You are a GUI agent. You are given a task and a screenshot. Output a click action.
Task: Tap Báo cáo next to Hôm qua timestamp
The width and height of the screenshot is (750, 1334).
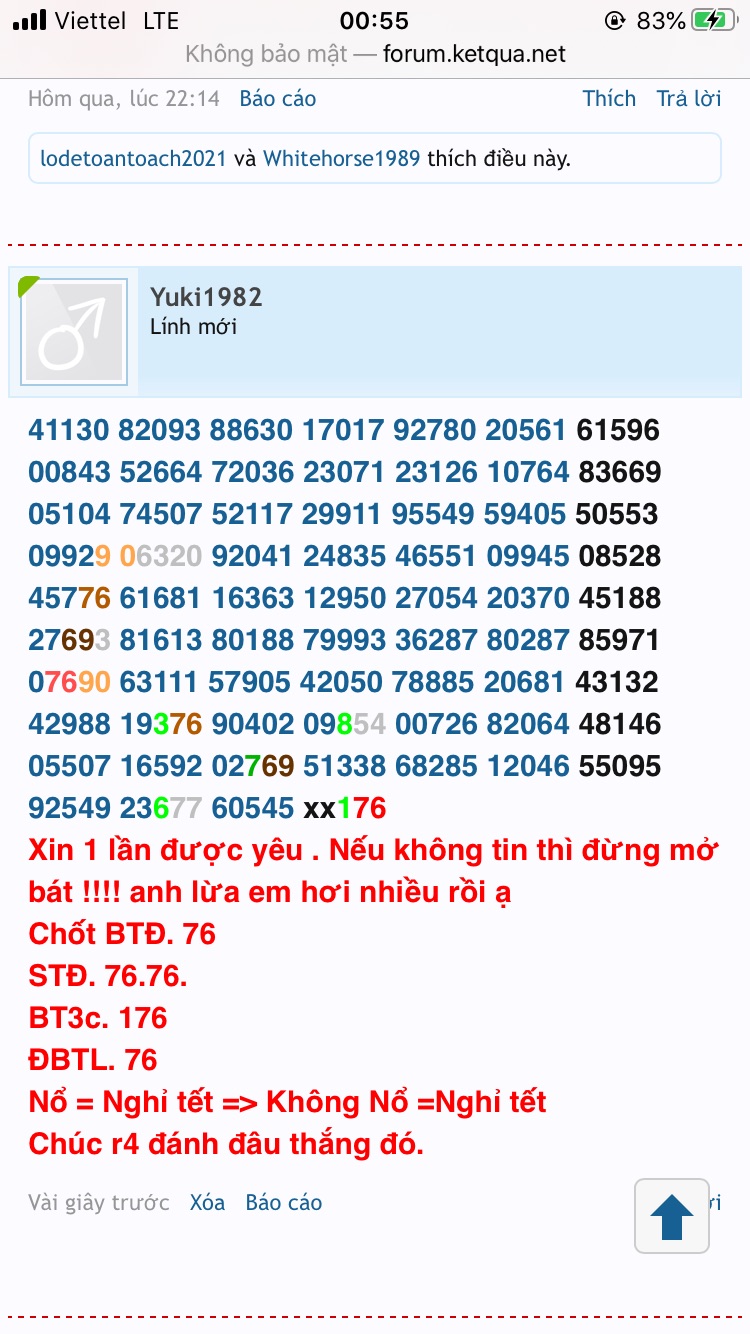point(277,98)
